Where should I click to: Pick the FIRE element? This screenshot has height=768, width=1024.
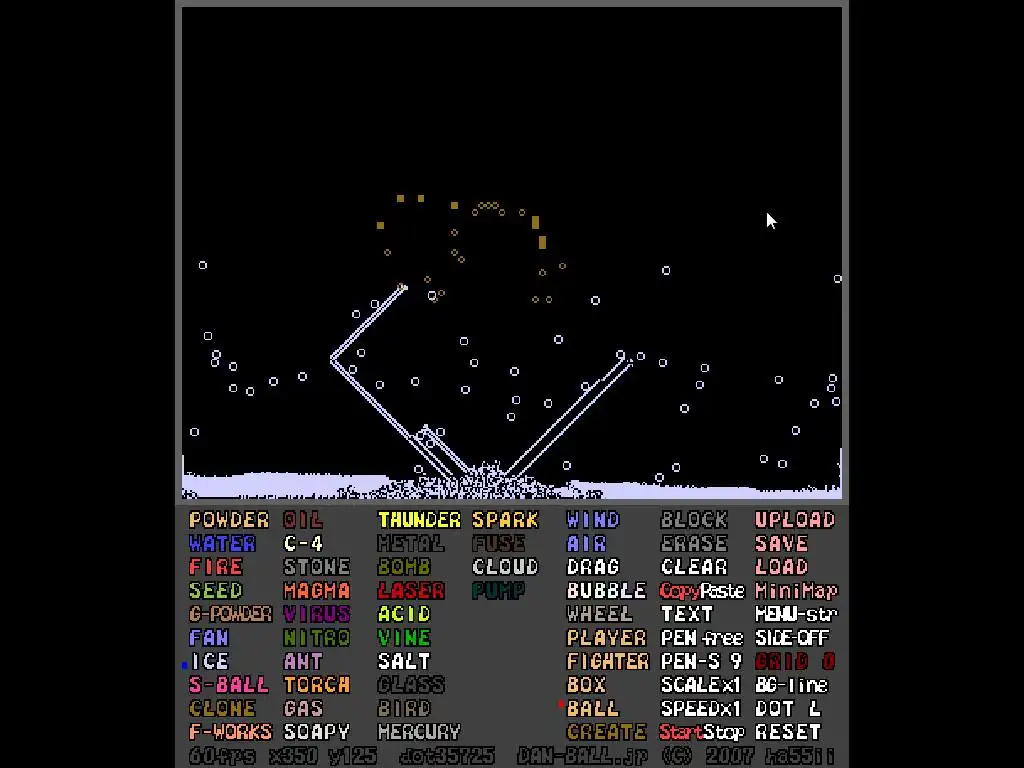216,567
